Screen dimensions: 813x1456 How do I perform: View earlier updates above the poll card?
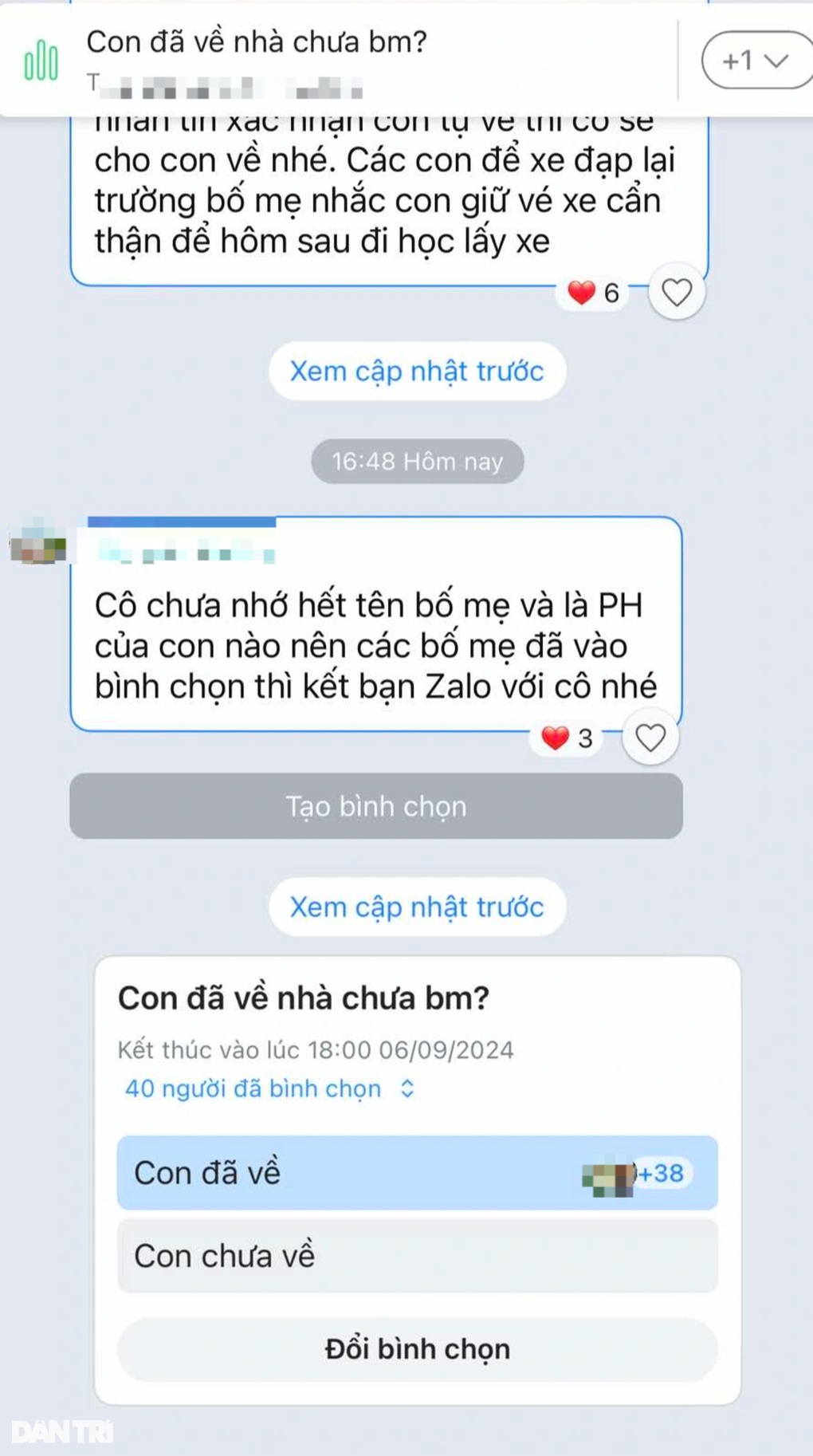tap(417, 907)
